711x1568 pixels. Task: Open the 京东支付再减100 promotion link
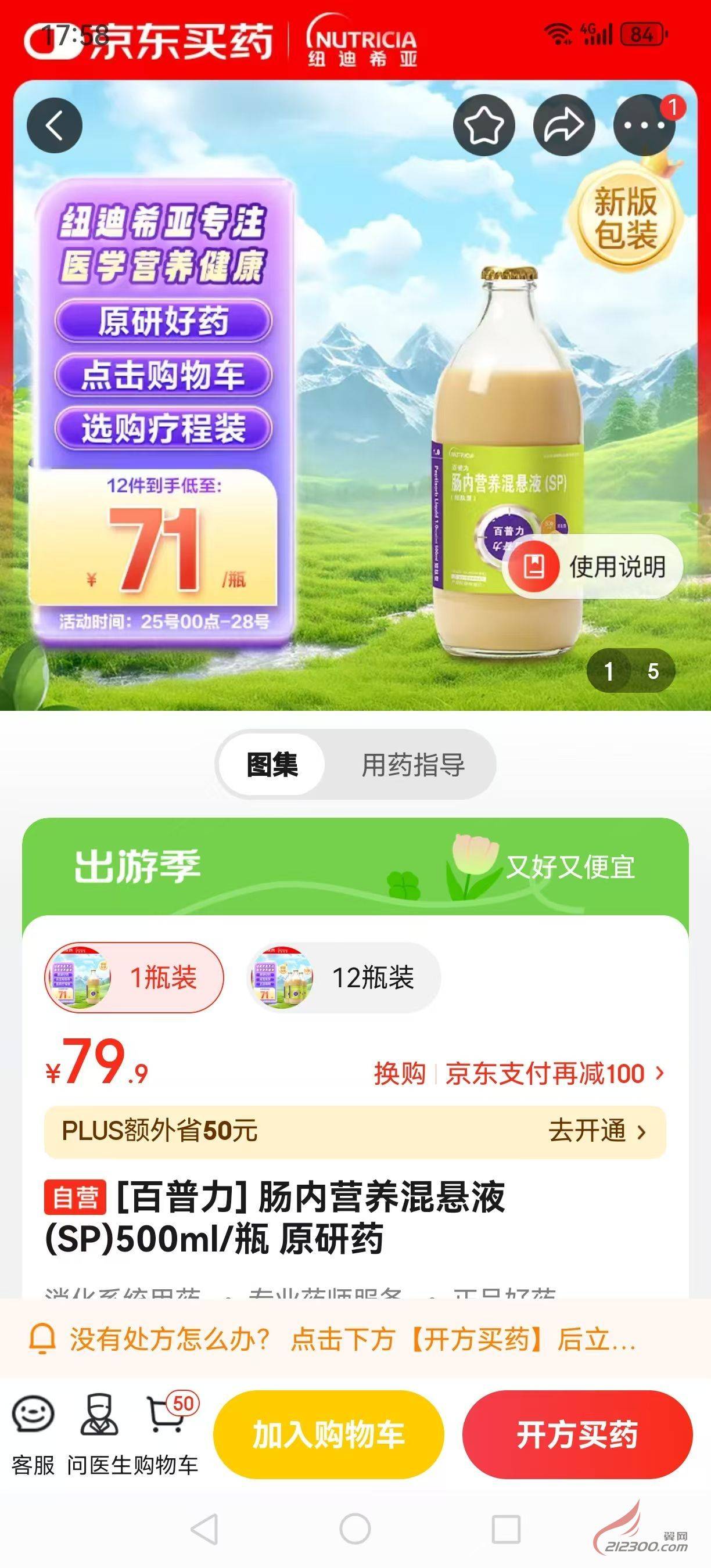pos(554,1074)
